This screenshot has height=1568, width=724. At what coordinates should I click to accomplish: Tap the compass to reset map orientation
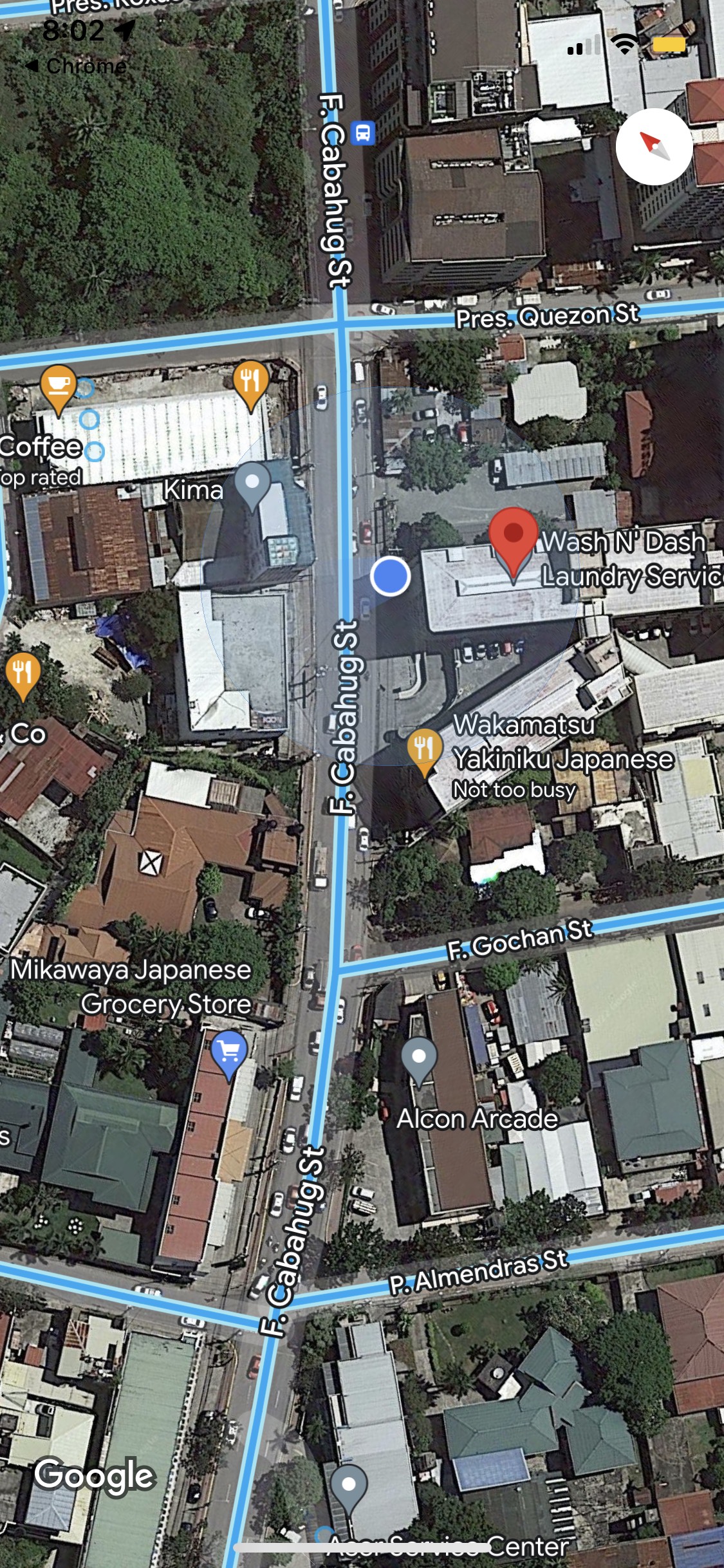tap(654, 147)
